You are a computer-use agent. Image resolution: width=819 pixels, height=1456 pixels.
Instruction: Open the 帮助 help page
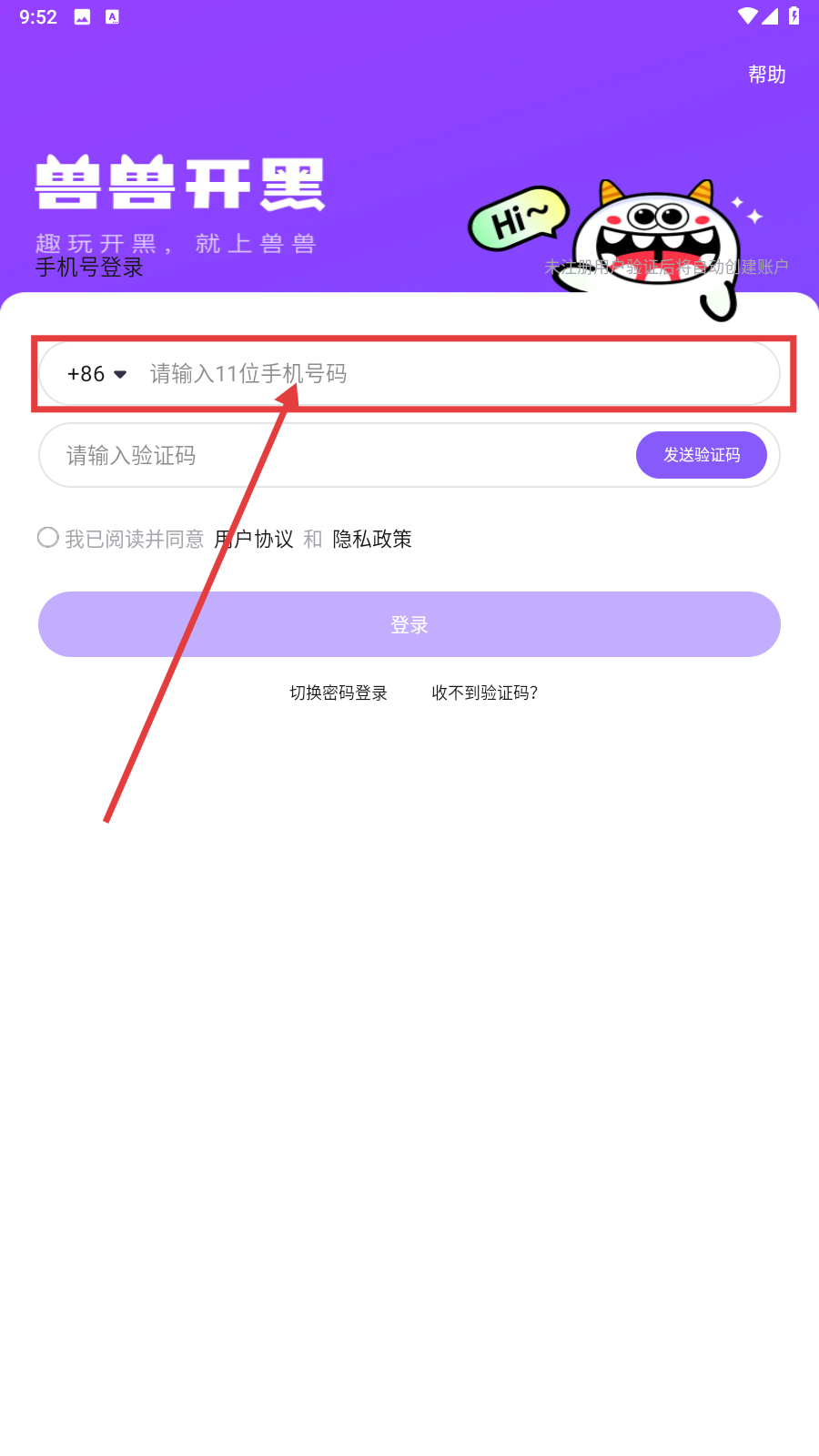pyautogui.click(x=766, y=75)
